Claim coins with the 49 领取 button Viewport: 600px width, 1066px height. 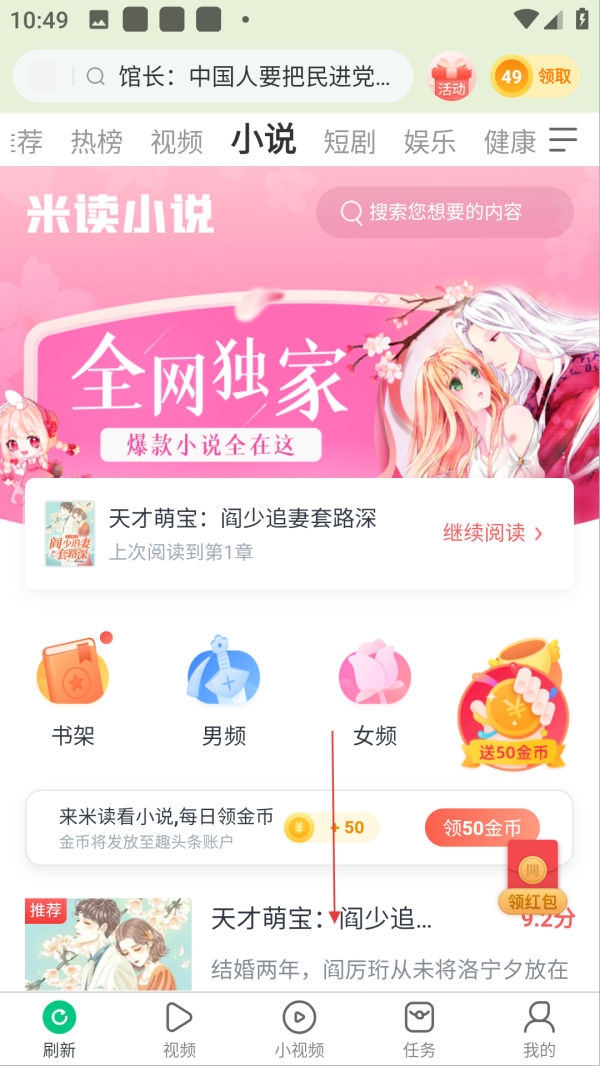pyautogui.click(x=535, y=77)
